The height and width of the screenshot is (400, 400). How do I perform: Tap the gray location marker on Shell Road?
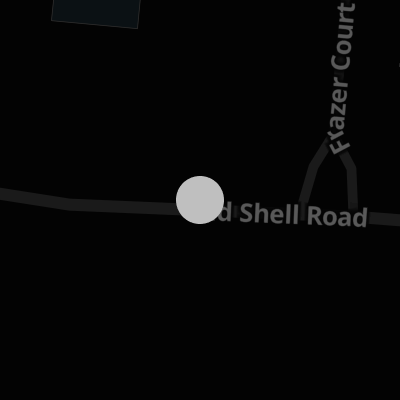coord(200,200)
